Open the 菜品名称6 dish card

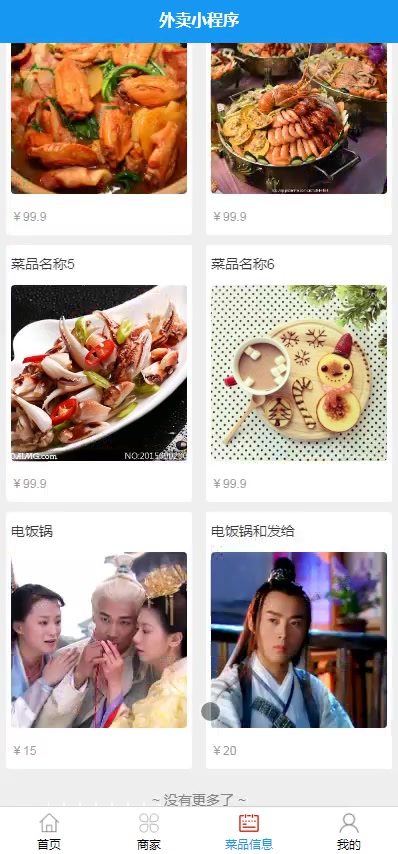coord(299,373)
